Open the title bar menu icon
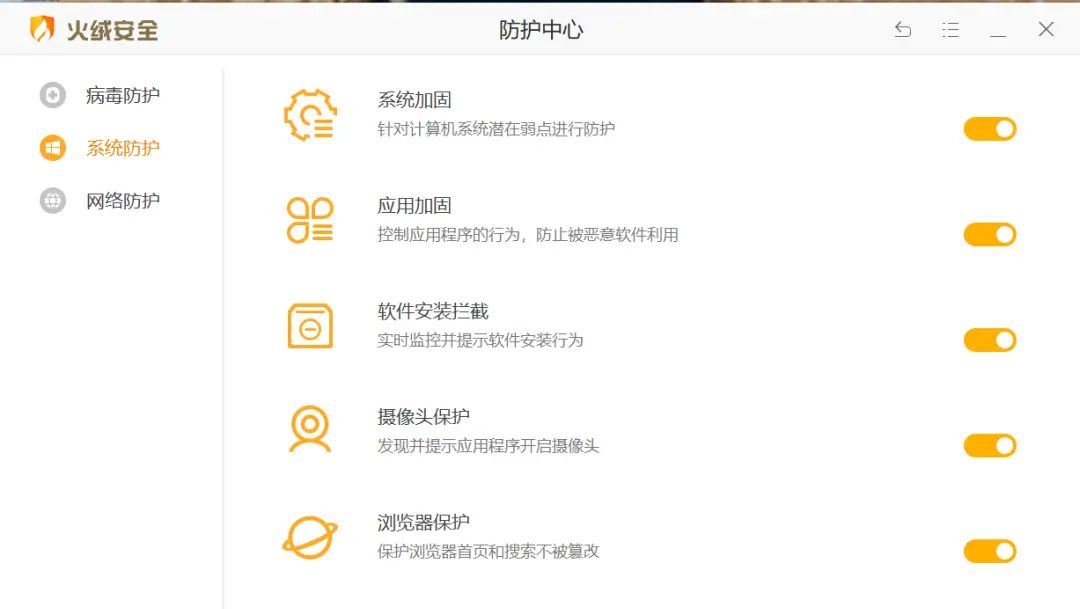The image size is (1080, 609). 951,30
